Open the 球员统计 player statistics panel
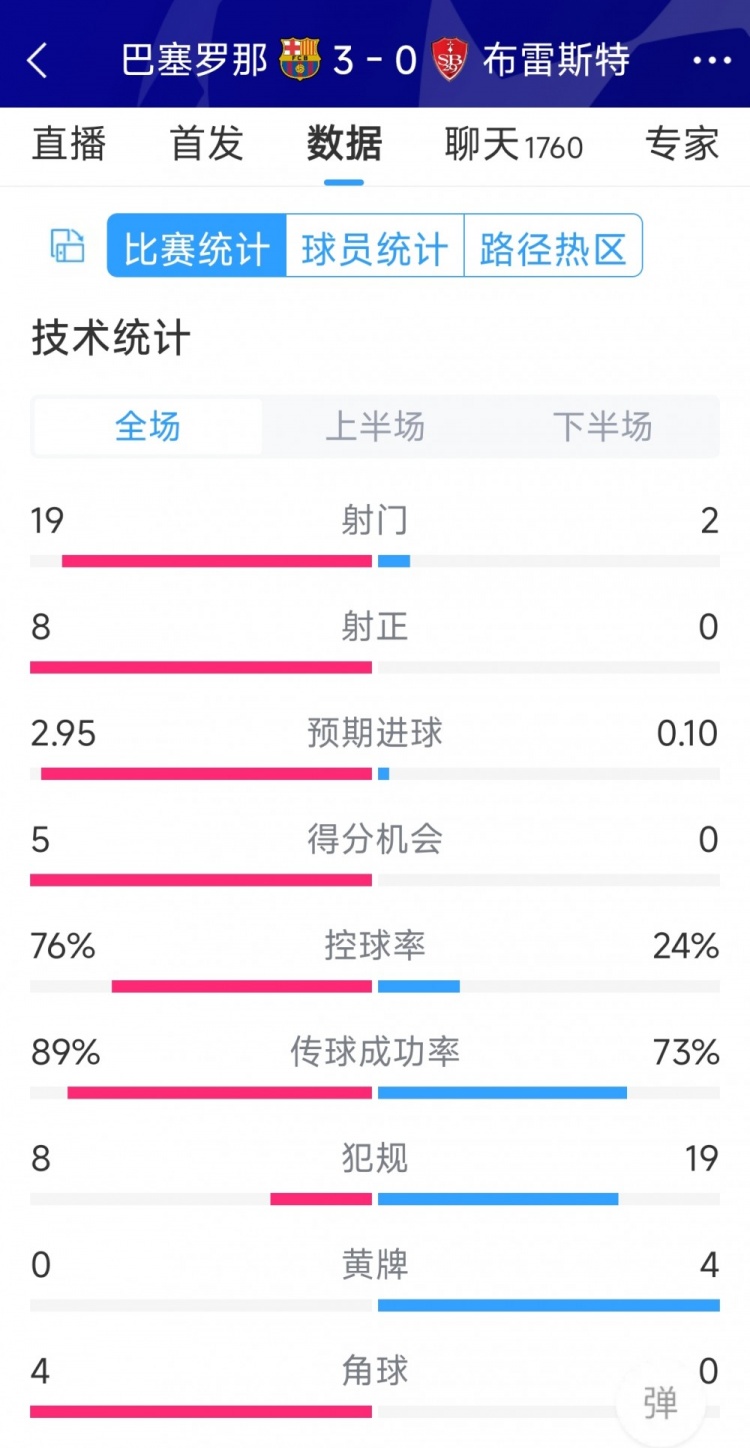Viewport: 750px width, 1448px height. pos(375,246)
